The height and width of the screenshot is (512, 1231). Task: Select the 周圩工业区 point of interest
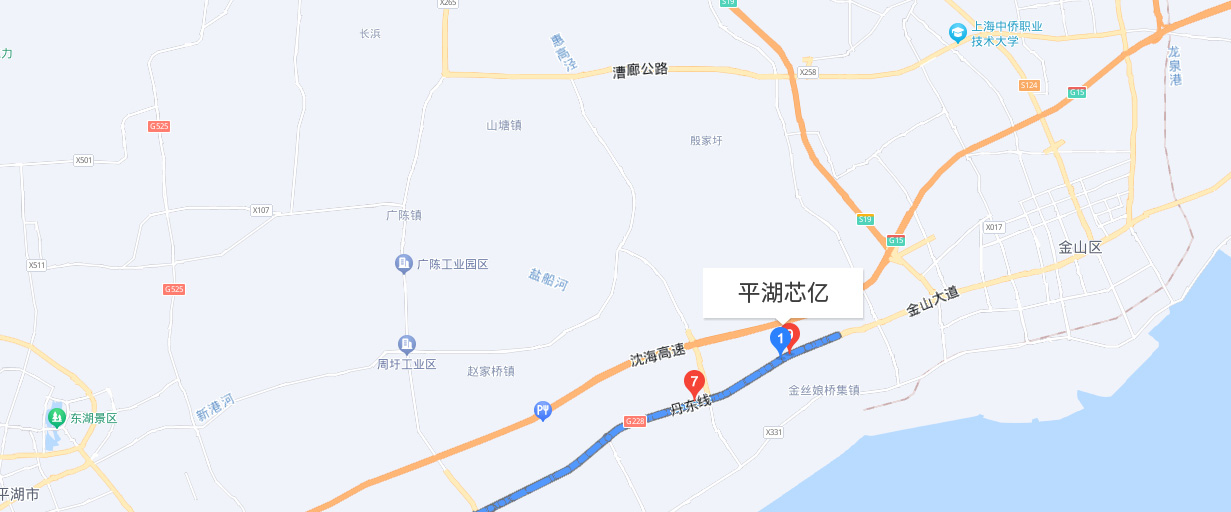click(x=406, y=344)
